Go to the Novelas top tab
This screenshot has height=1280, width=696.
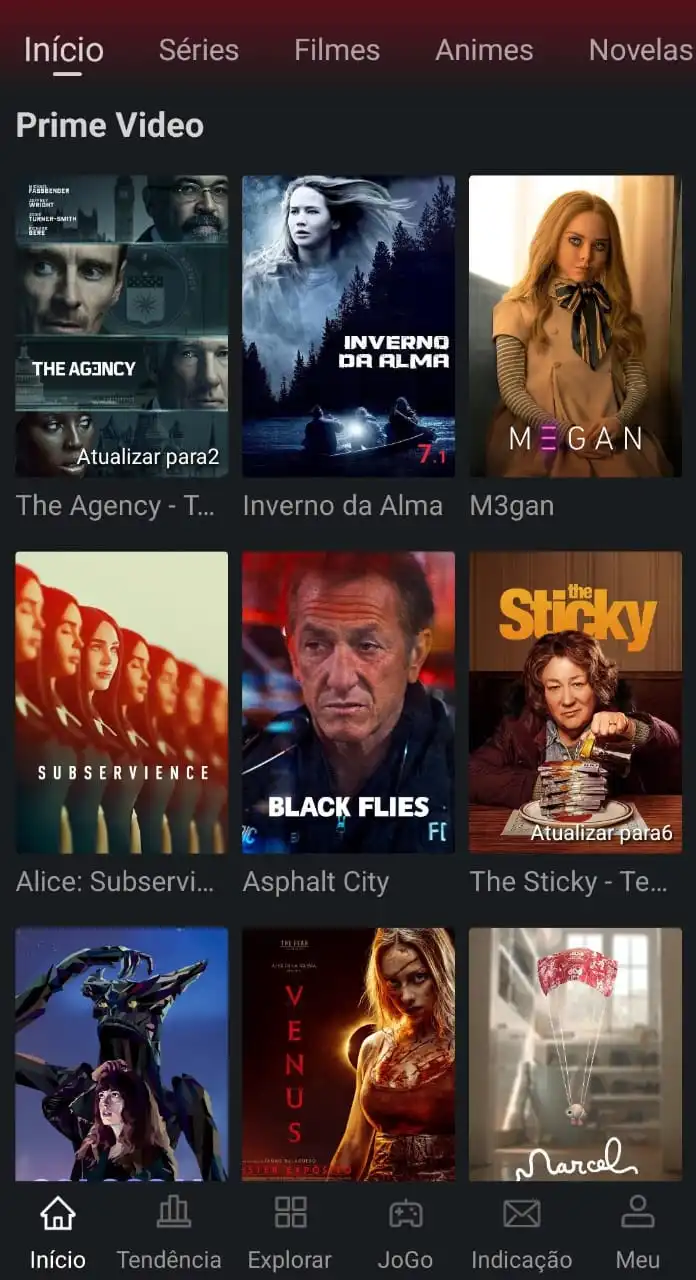[640, 50]
